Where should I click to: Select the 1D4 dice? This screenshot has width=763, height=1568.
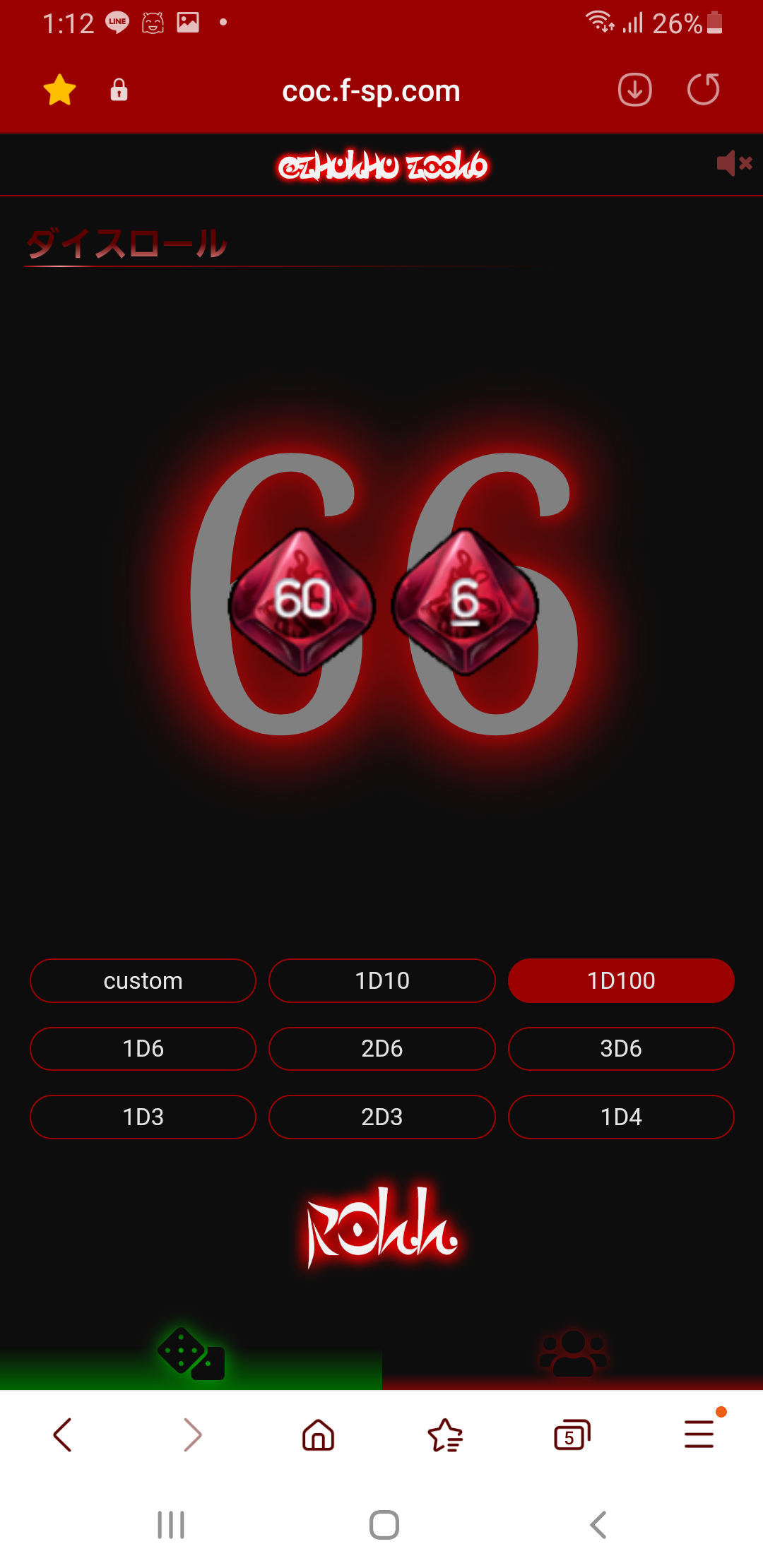click(x=620, y=1117)
